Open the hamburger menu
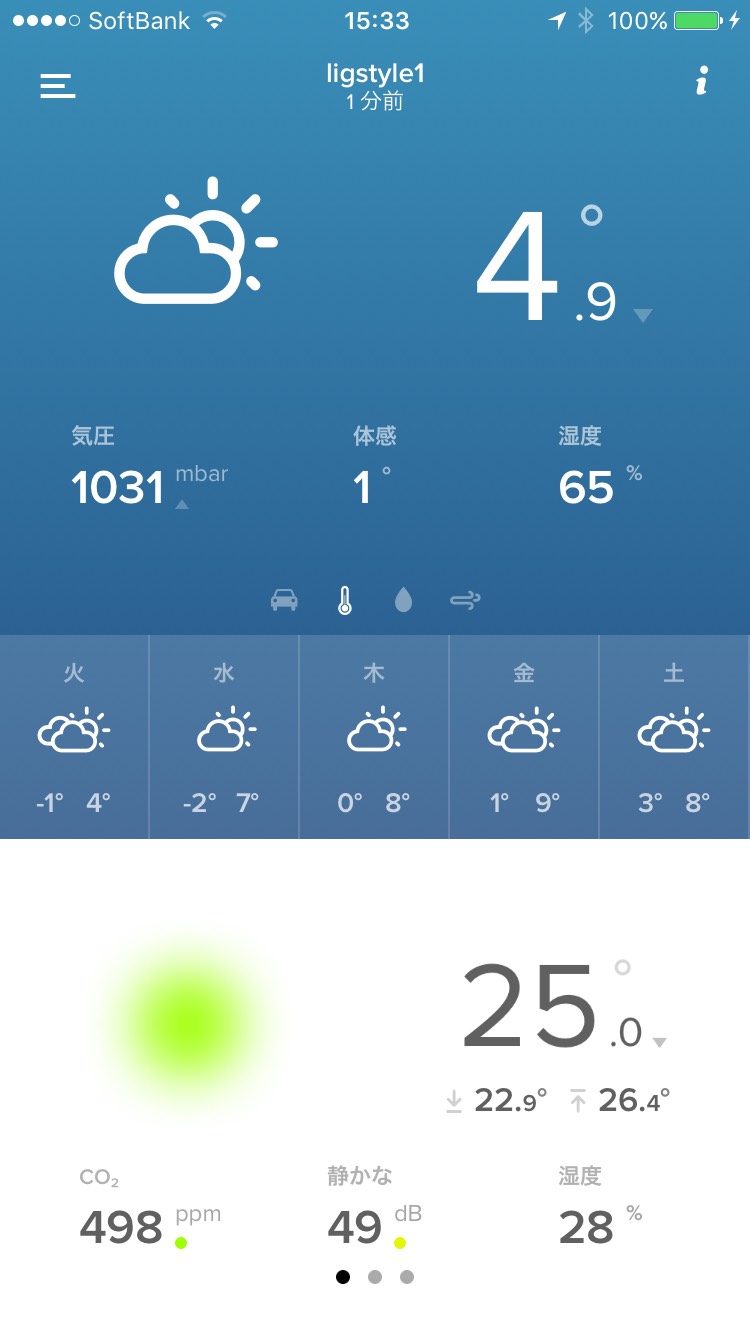Screen dimensions: 750x1334 58,86
